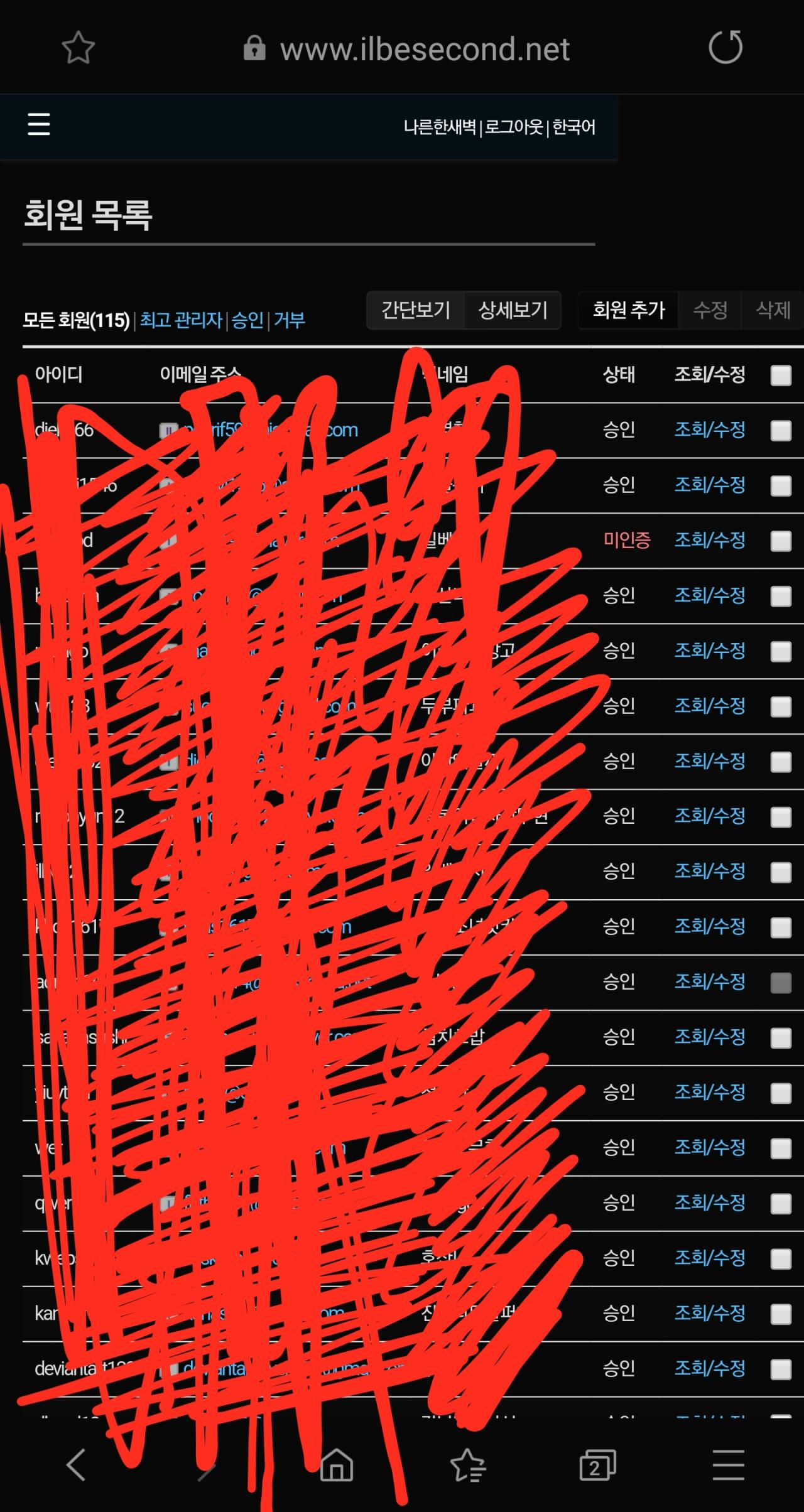Tick the checkbox on the 미인증 row
The image size is (804, 1512).
click(x=781, y=541)
